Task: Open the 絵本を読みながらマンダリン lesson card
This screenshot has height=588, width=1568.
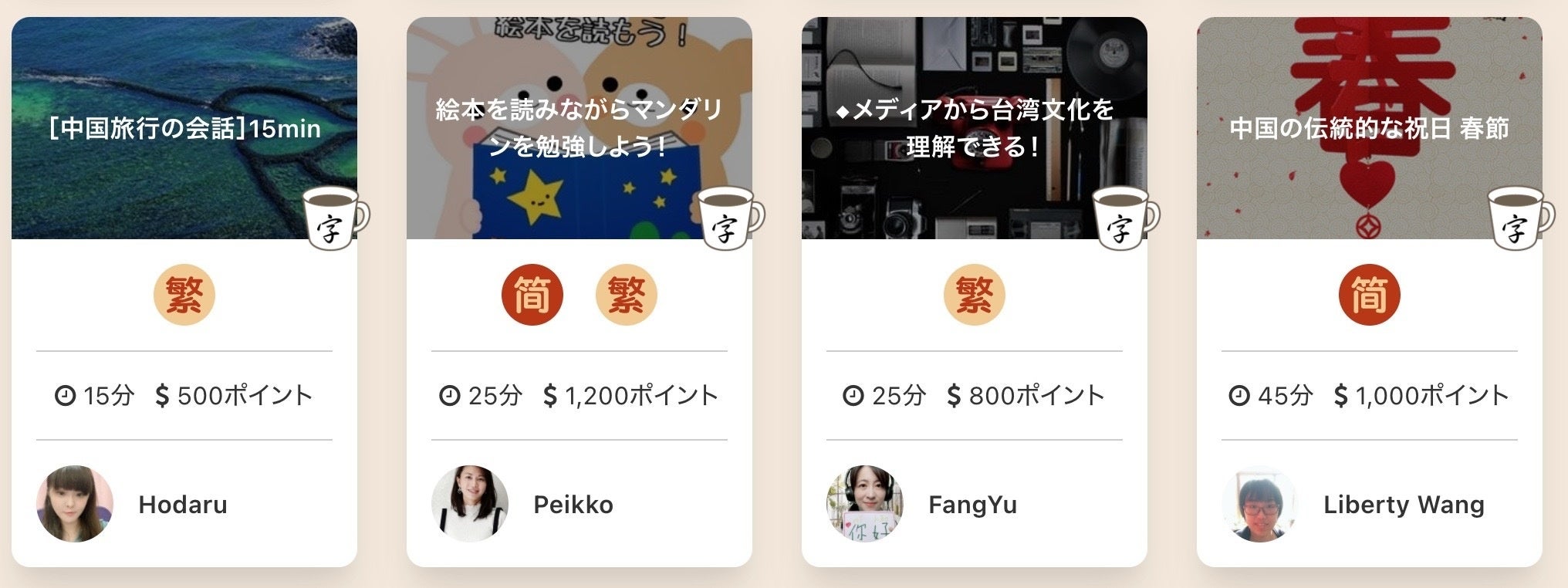Action: 579,128
